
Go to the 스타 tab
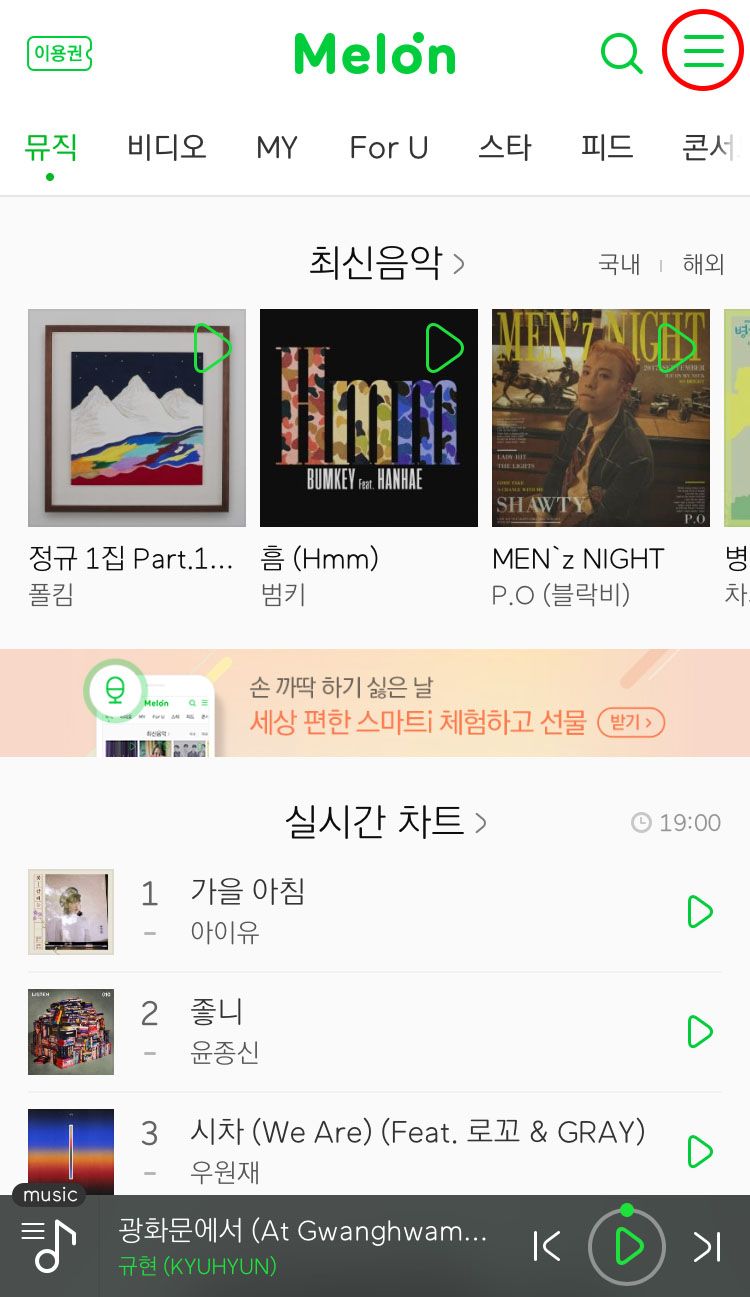[504, 148]
